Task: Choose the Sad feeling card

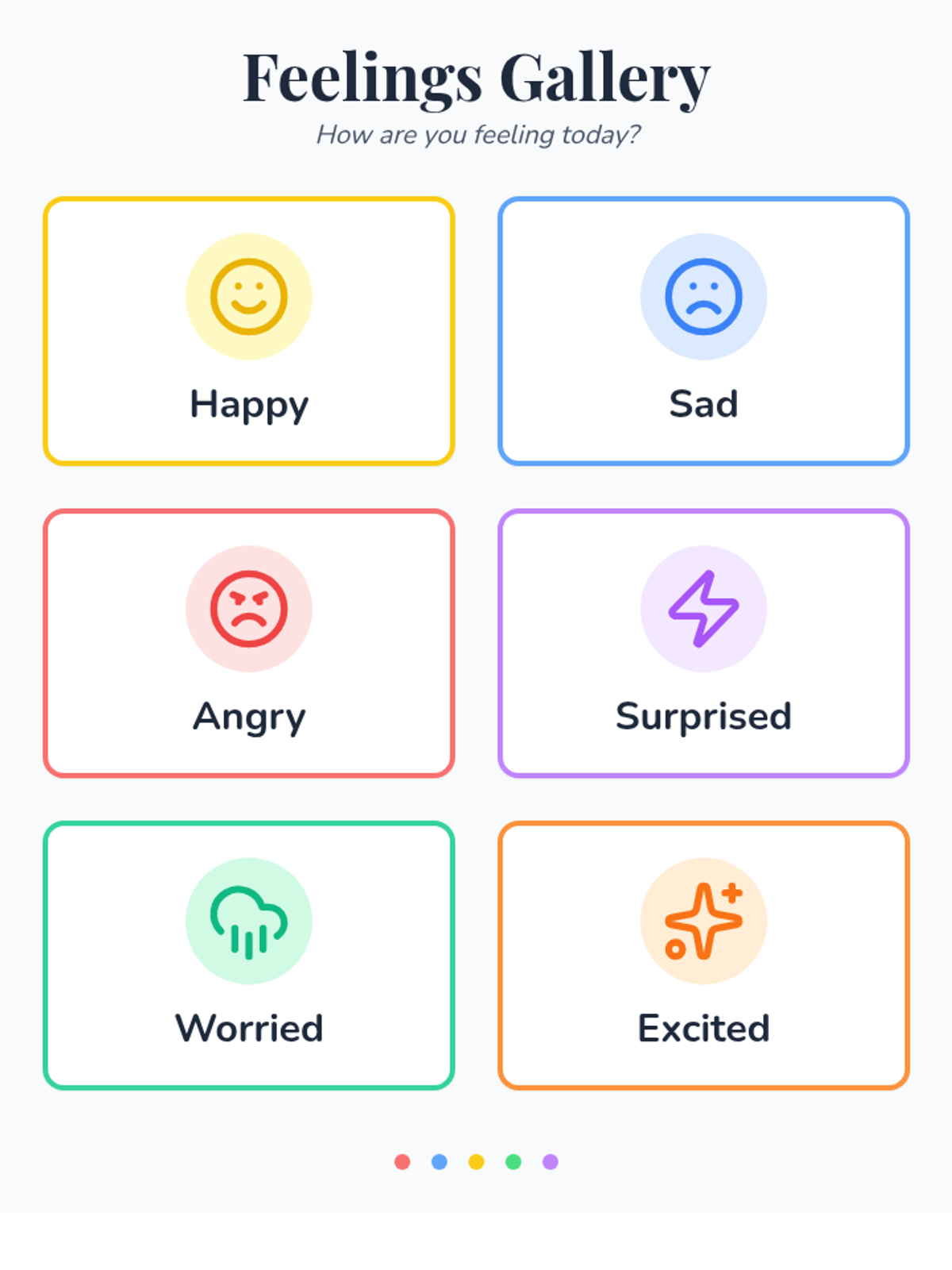Action: coord(704,331)
